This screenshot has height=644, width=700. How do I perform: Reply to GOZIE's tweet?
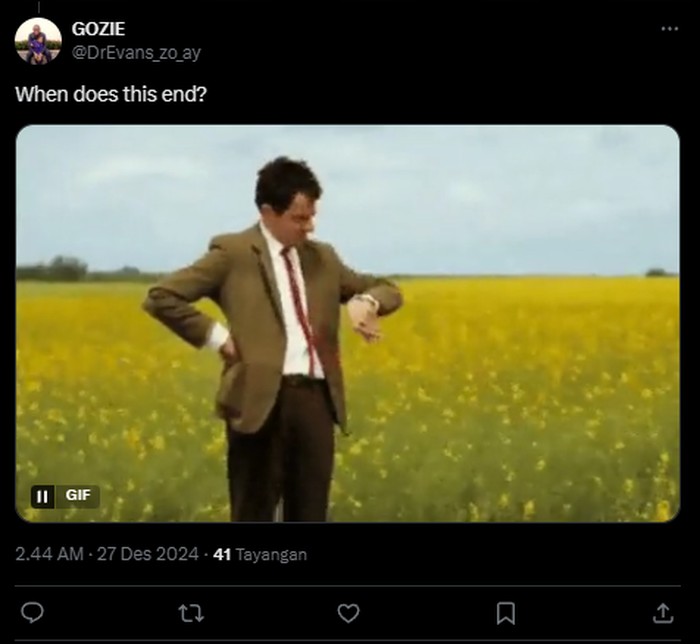coord(32,612)
